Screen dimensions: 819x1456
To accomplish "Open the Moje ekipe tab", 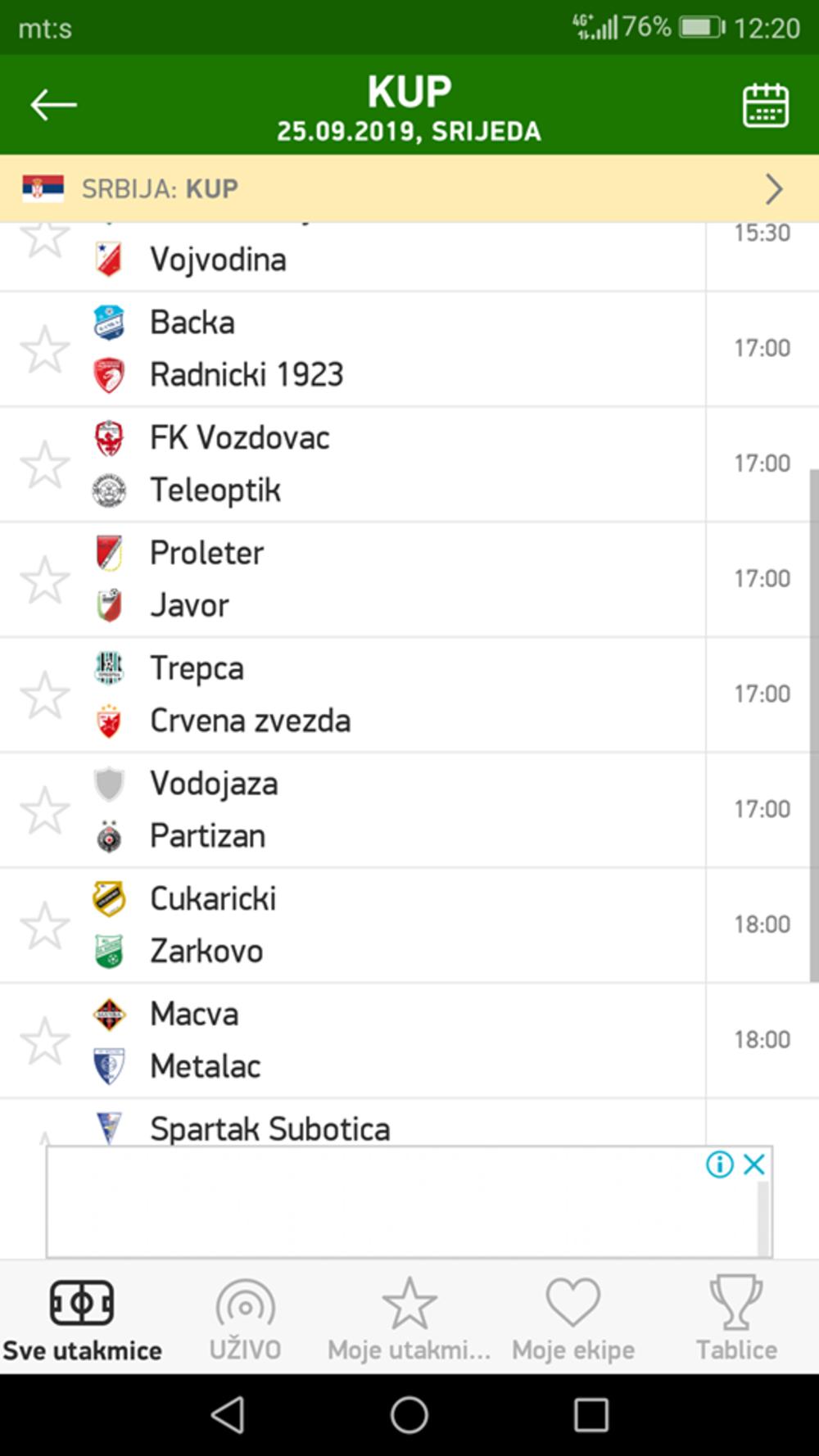I will pyautogui.click(x=572, y=1318).
